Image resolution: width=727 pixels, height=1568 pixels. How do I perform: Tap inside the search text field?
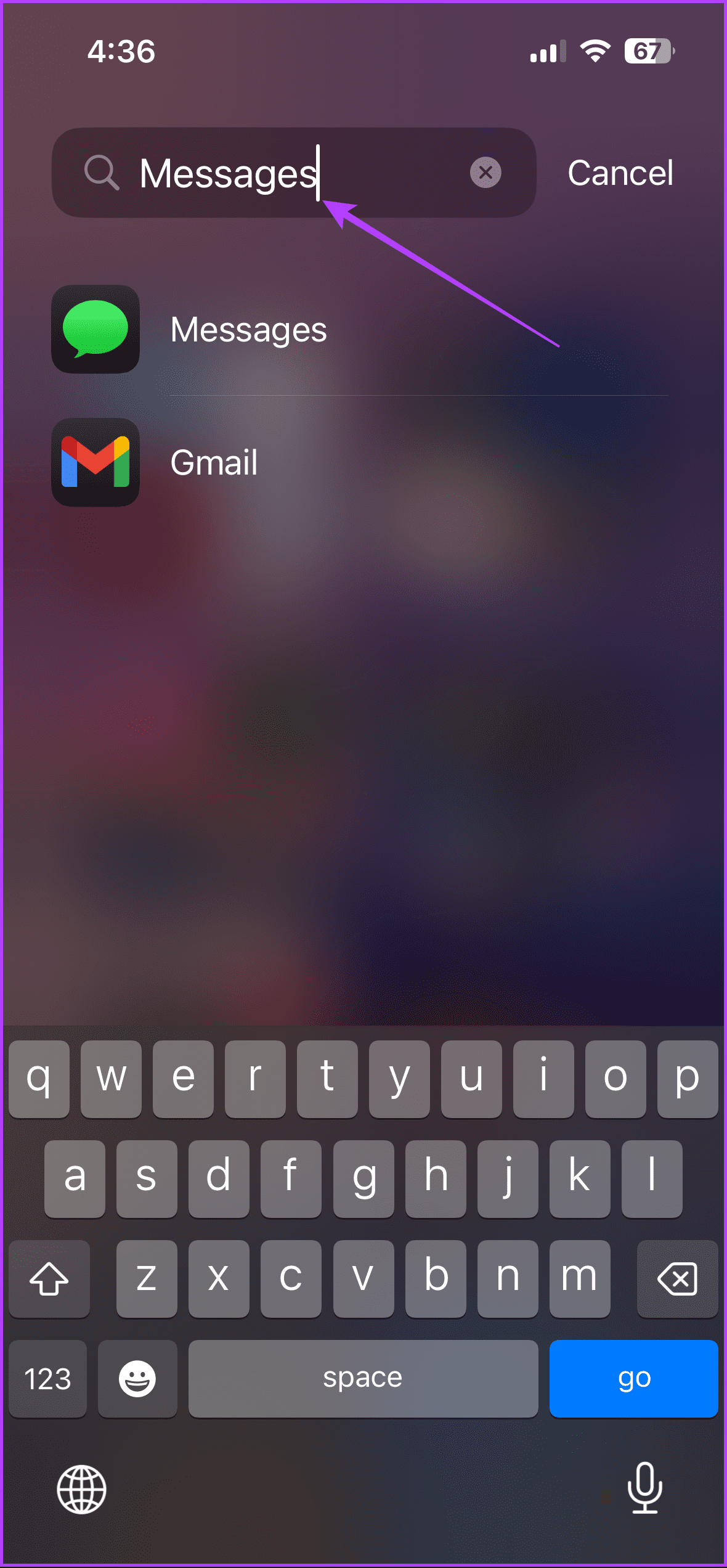click(x=277, y=173)
